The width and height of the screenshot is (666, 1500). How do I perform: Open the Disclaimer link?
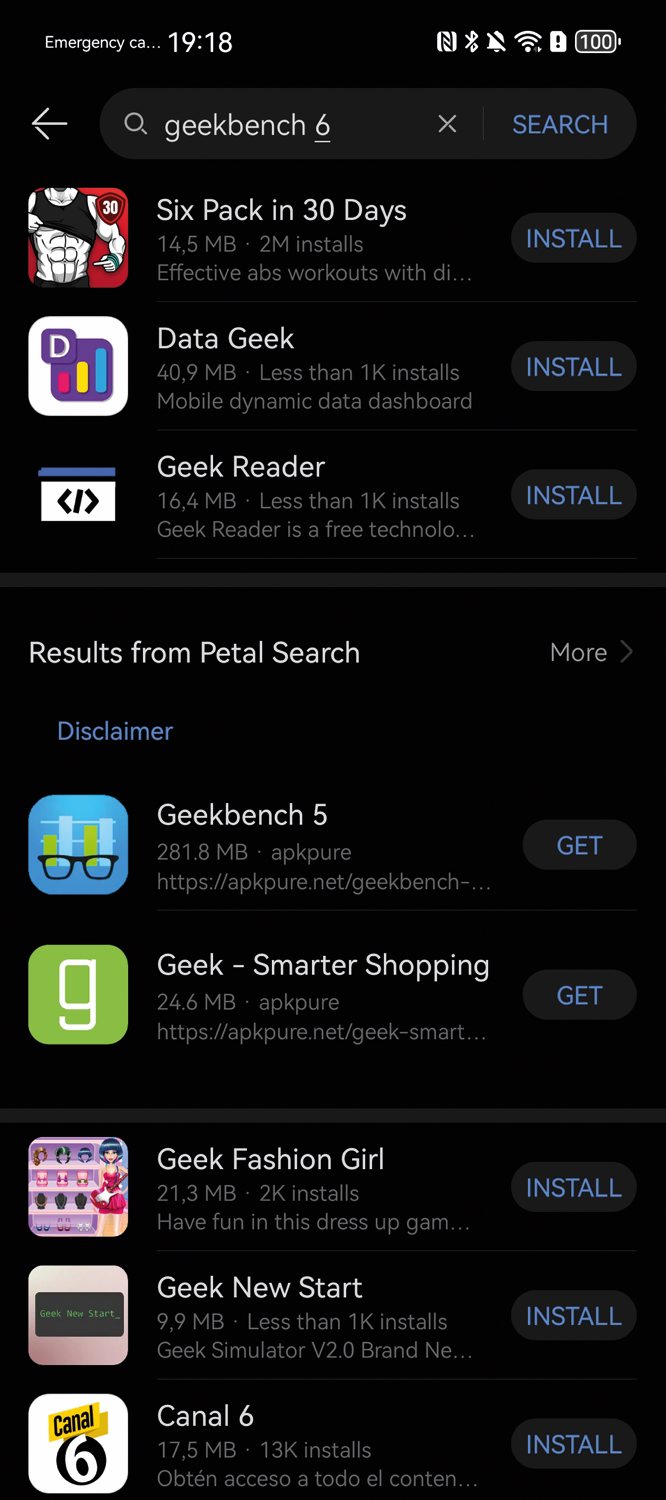click(x=115, y=731)
